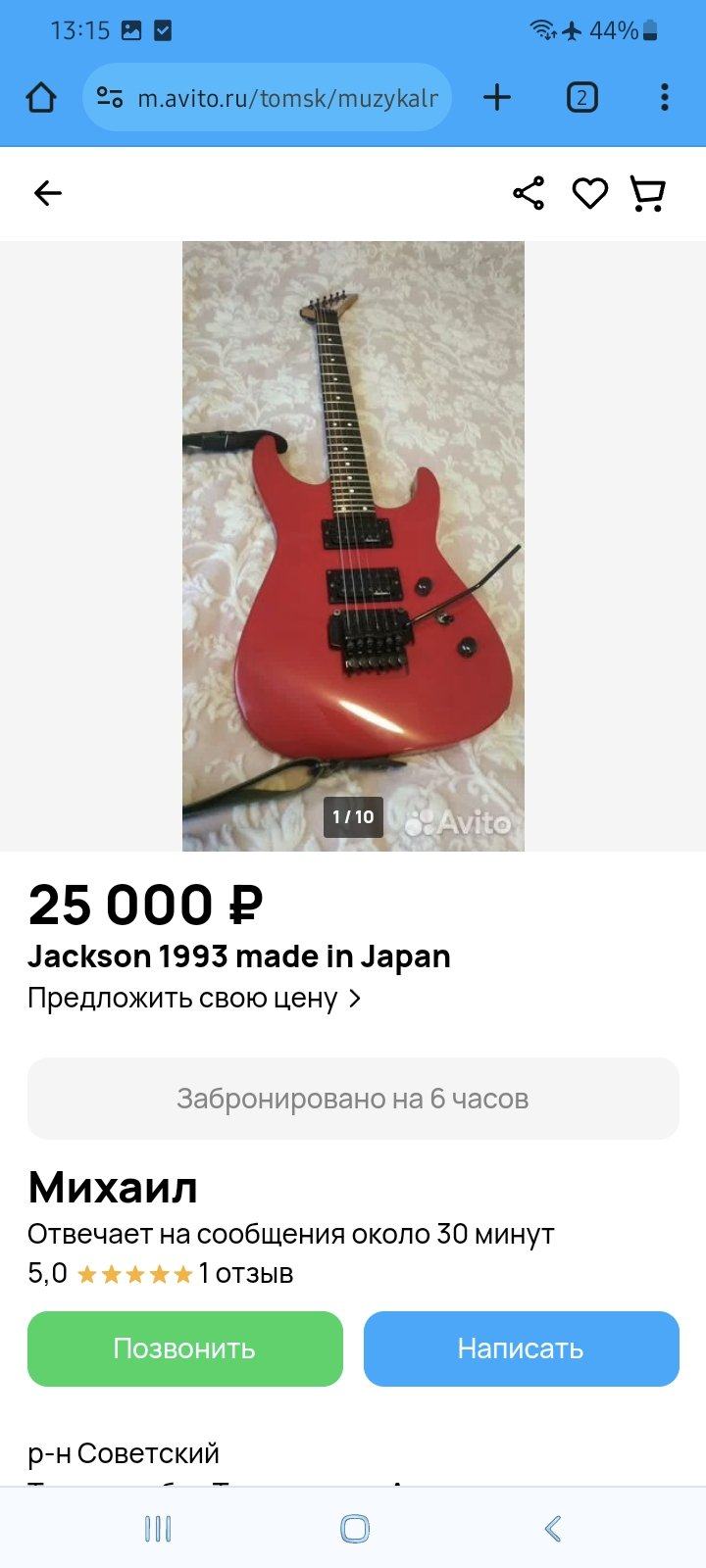Add the listing to favorites

point(589,193)
